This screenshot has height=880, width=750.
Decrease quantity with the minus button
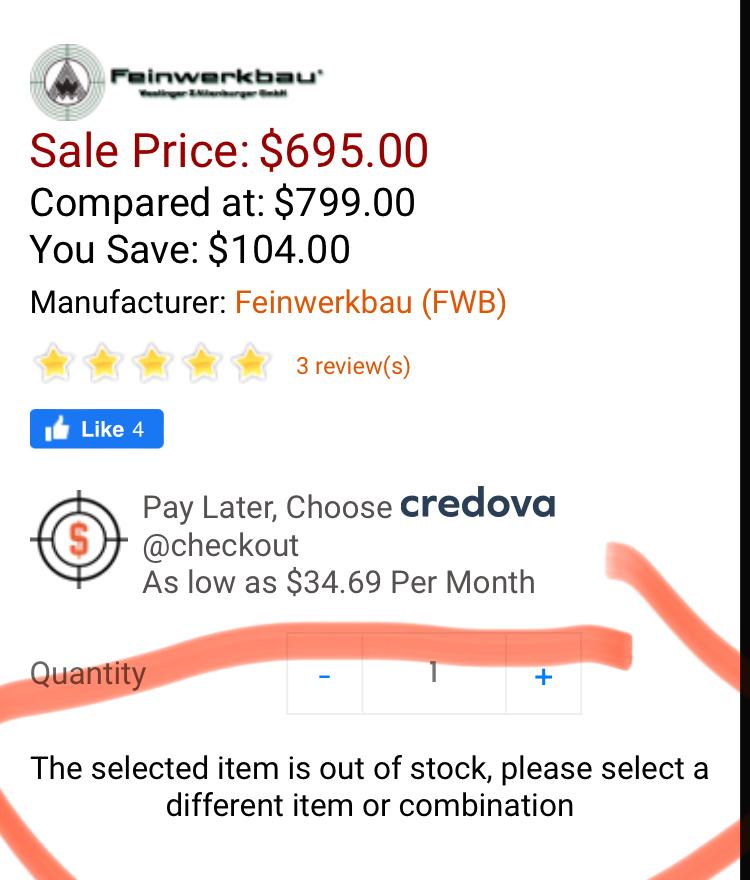coord(324,676)
